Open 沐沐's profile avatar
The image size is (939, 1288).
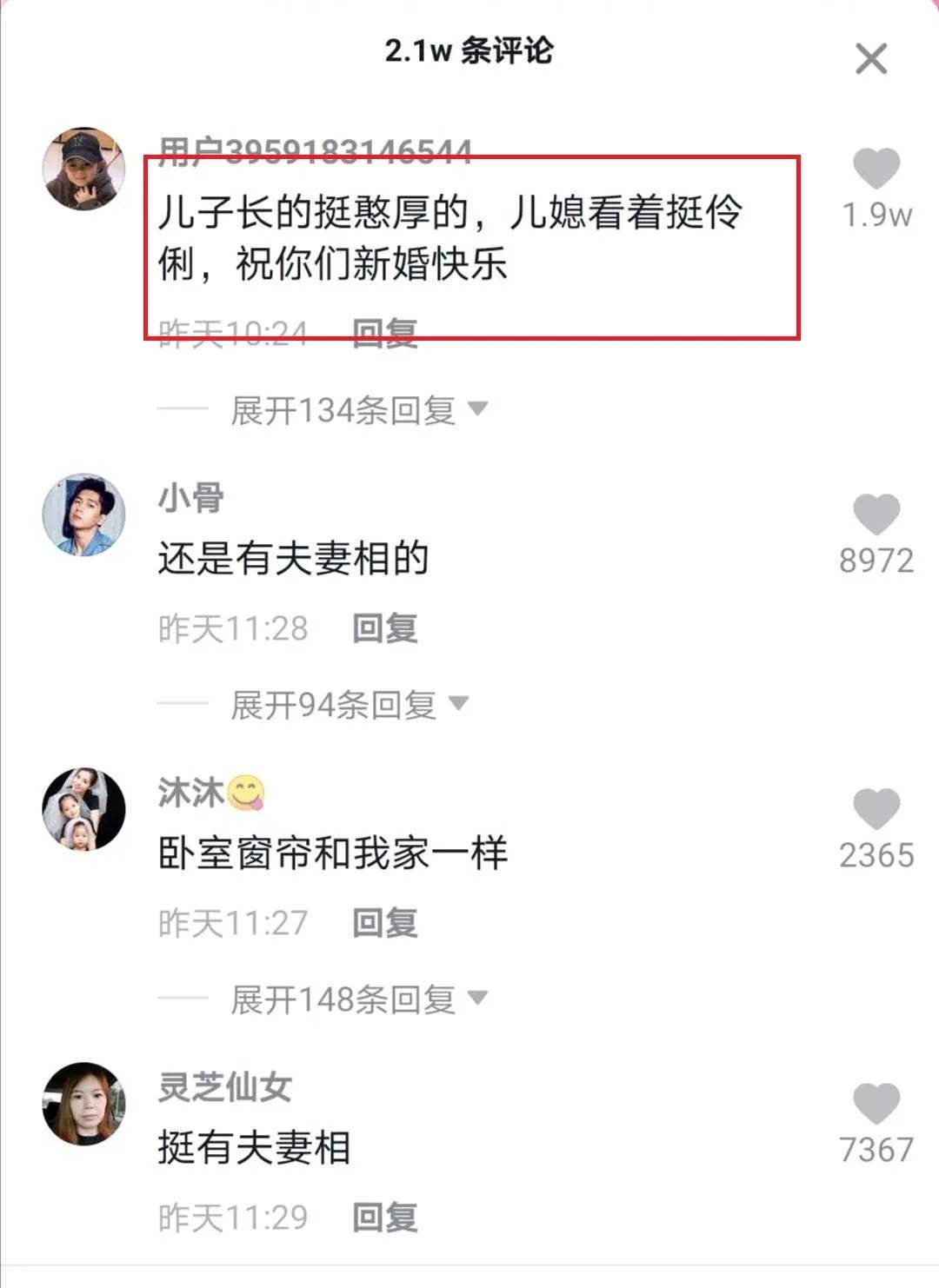[x=83, y=809]
